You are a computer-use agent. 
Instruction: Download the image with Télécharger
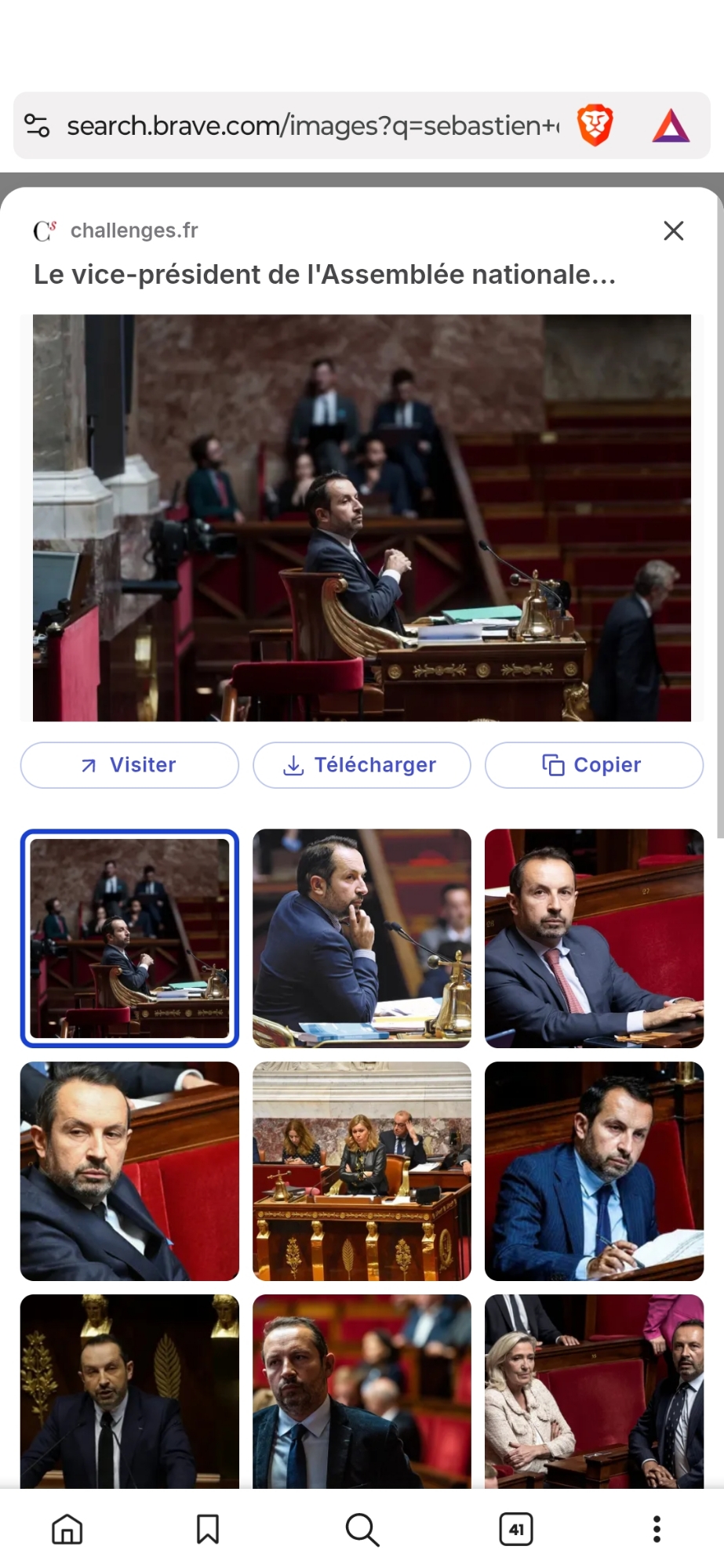[362, 765]
